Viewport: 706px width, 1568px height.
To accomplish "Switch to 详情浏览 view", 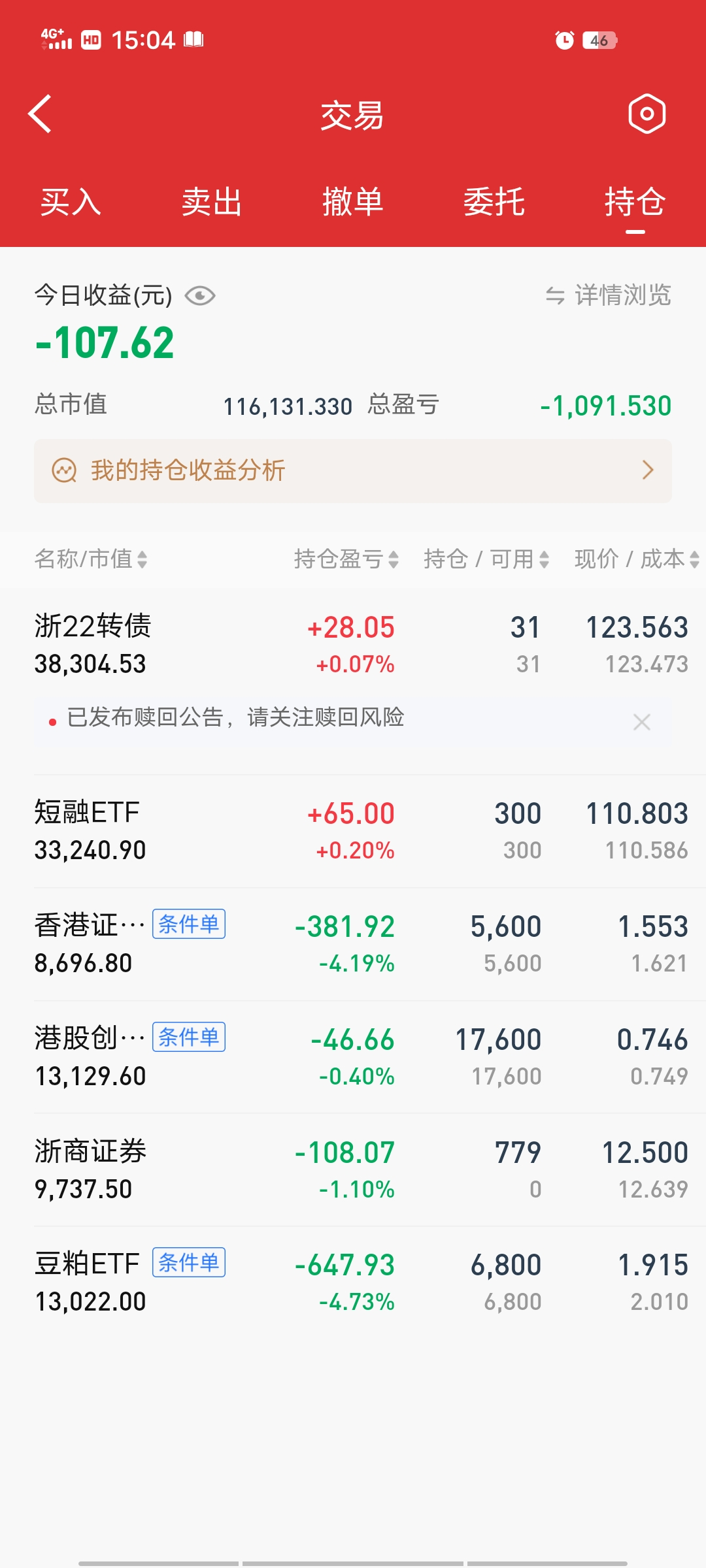I will click(609, 295).
